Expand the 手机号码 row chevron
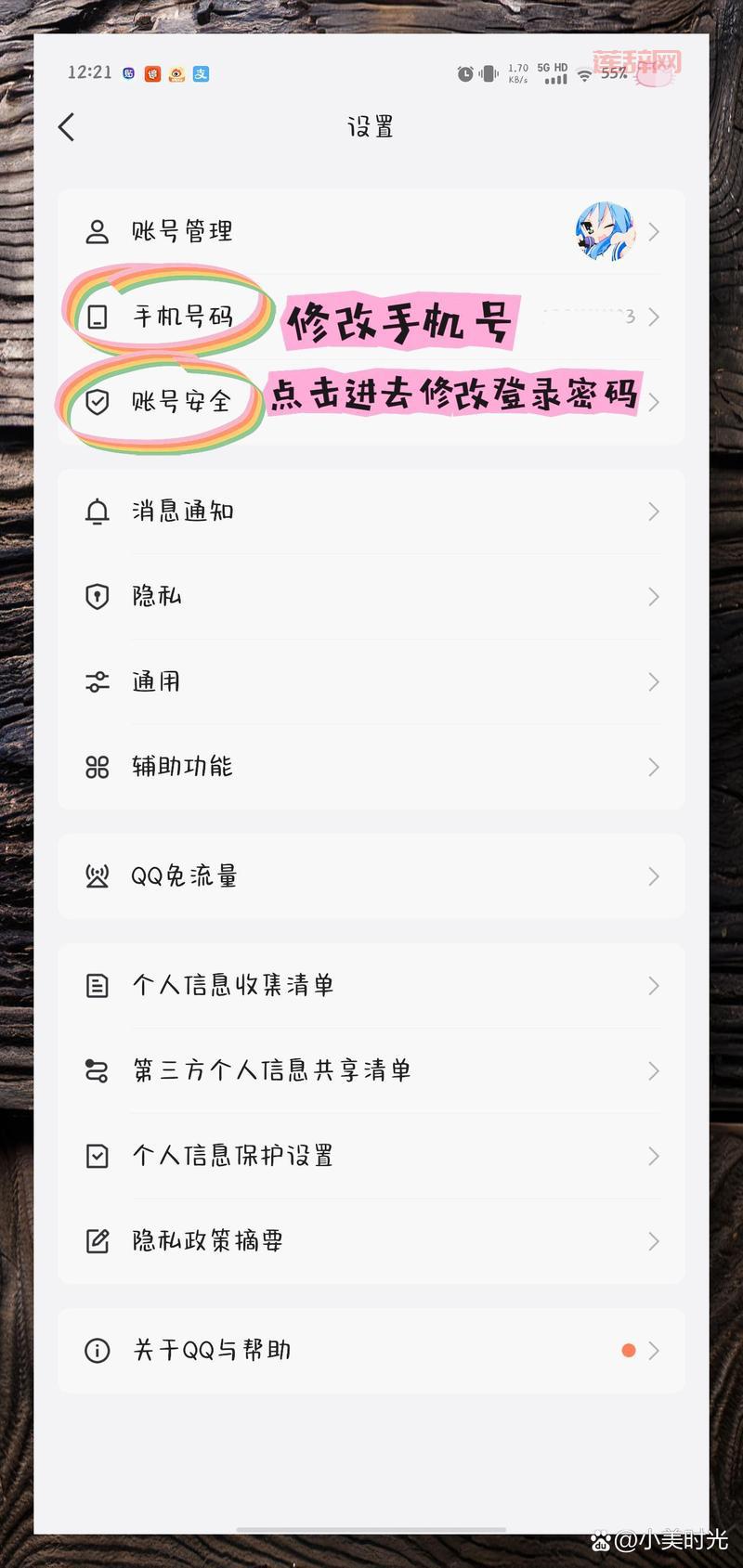 pyautogui.click(x=655, y=317)
